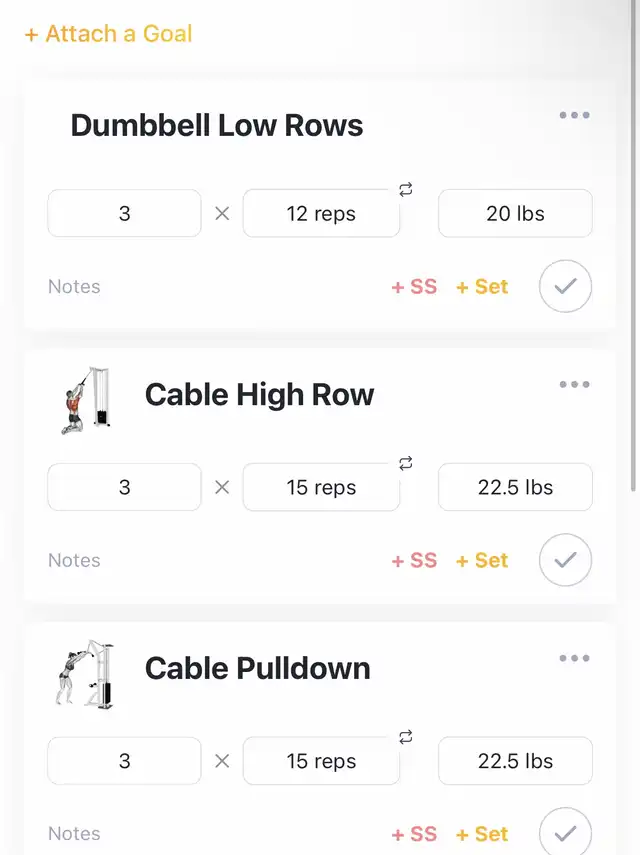Change the 20 lbs weight field

tap(515, 214)
